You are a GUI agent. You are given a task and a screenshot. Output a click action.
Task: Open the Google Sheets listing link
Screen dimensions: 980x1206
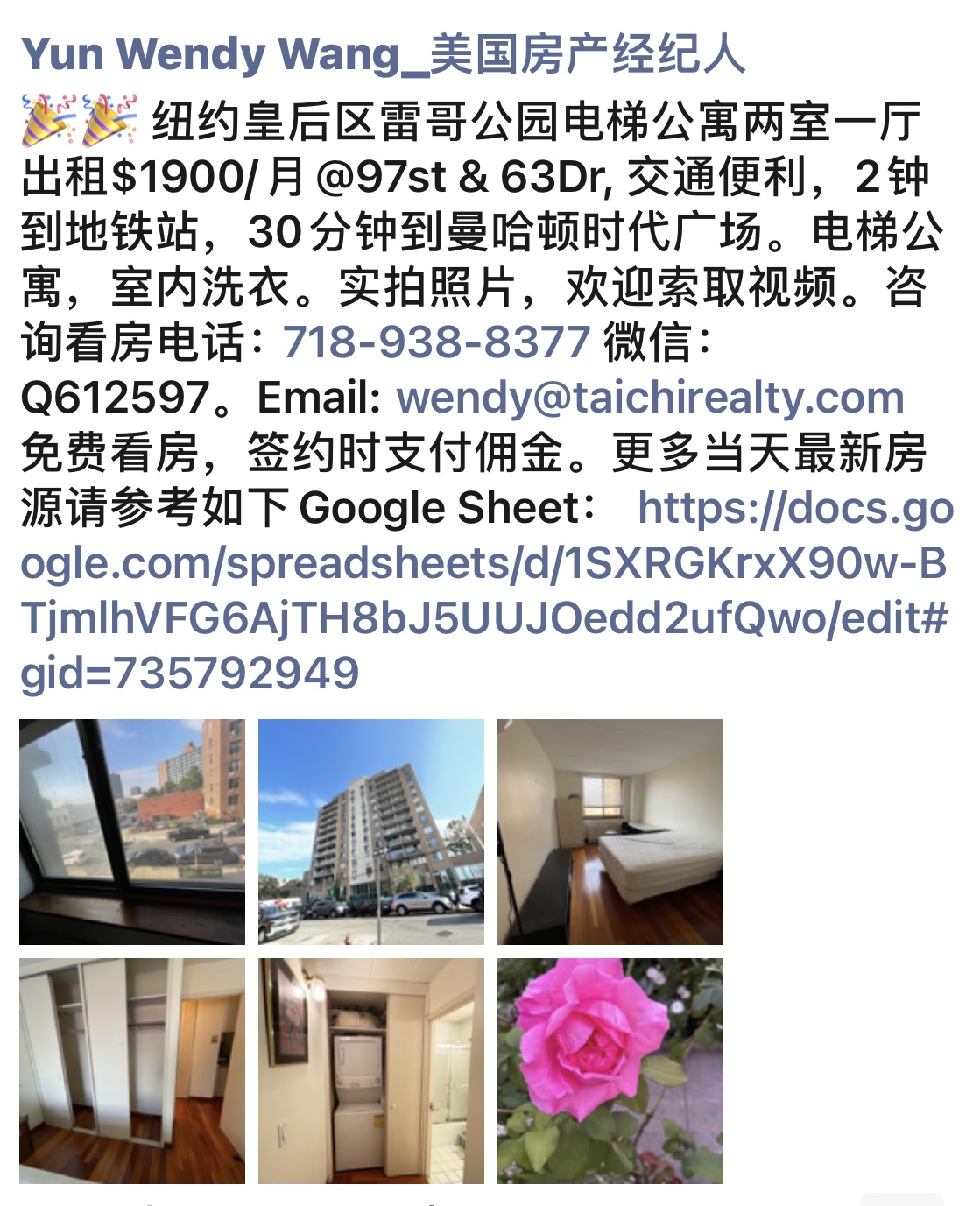coord(483,591)
